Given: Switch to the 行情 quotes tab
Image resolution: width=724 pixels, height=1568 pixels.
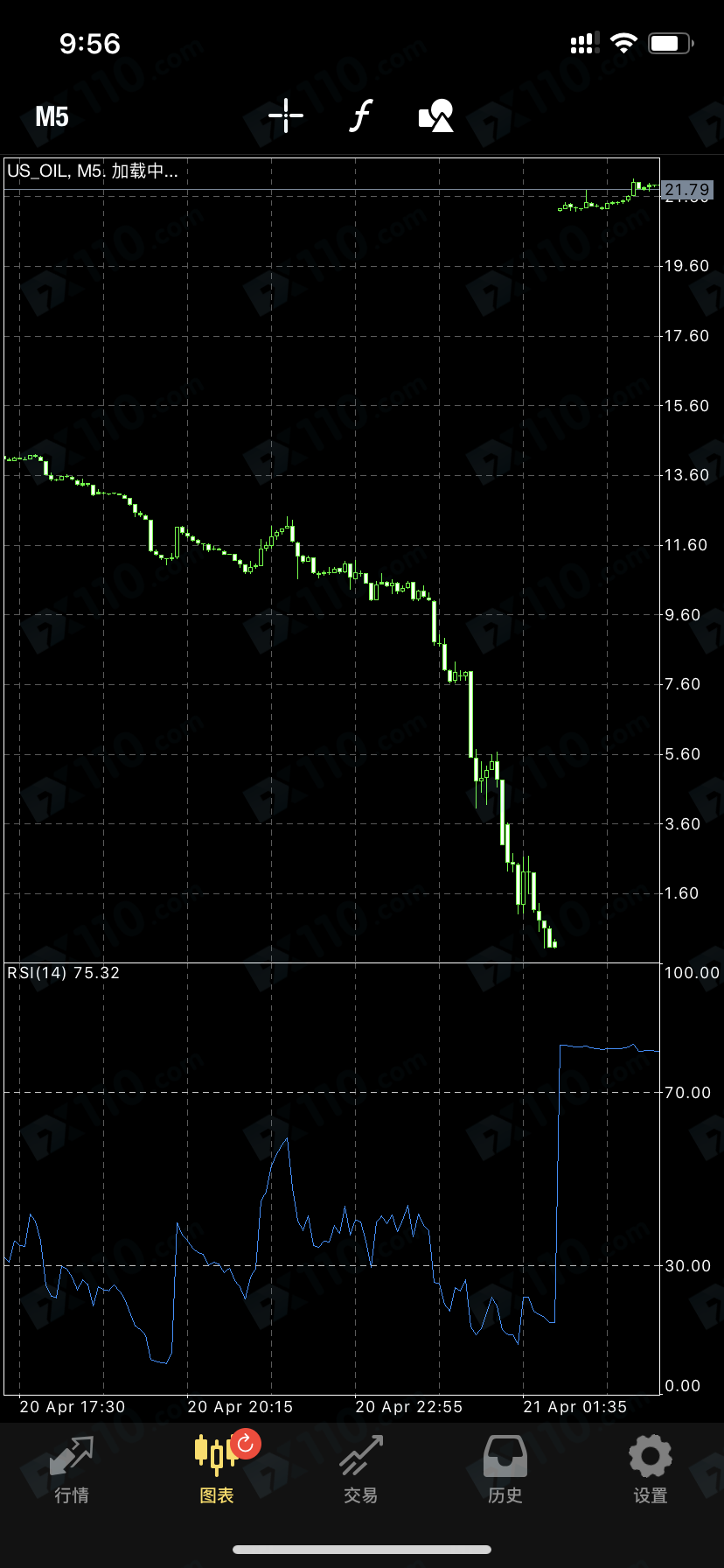Looking at the screenshot, I should click(72, 1469).
